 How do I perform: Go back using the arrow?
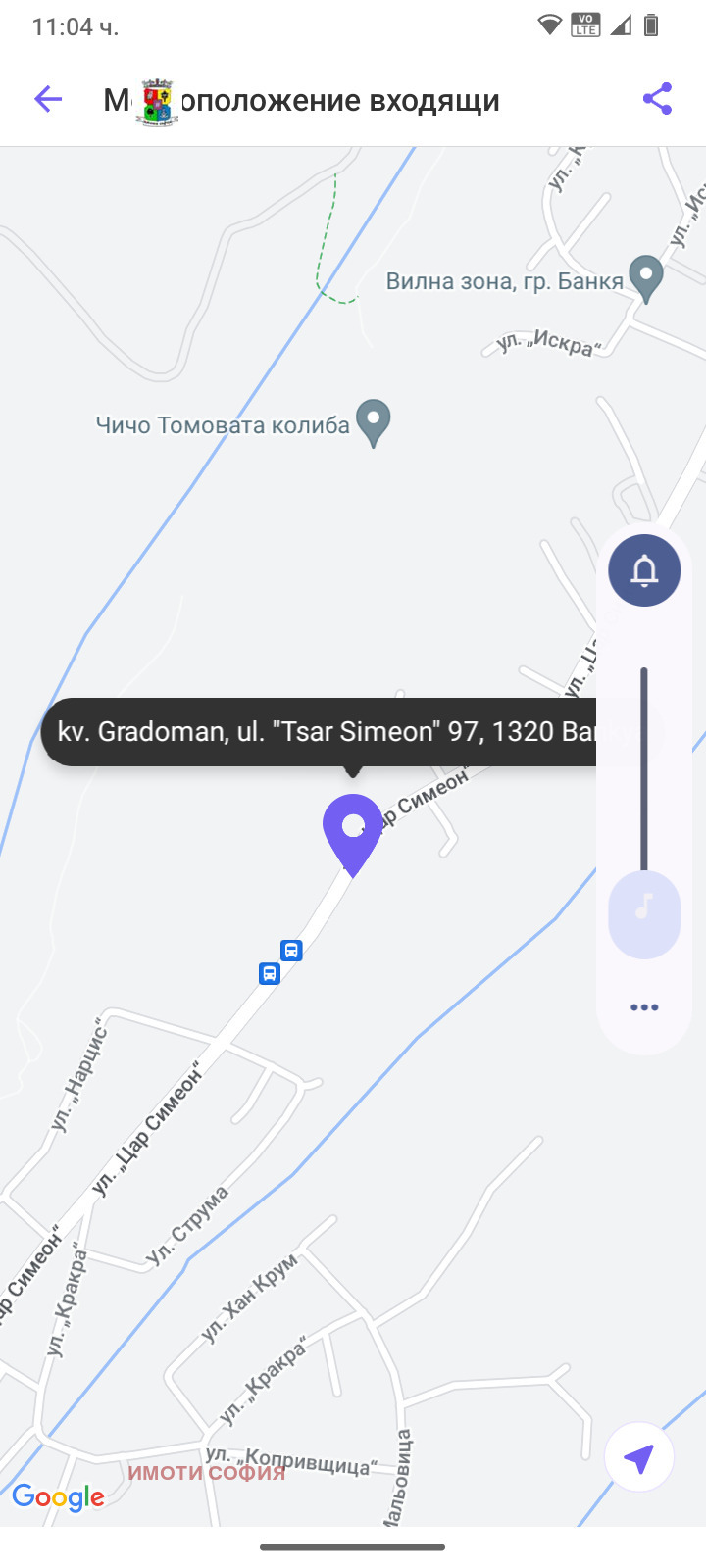(x=48, y=99)
